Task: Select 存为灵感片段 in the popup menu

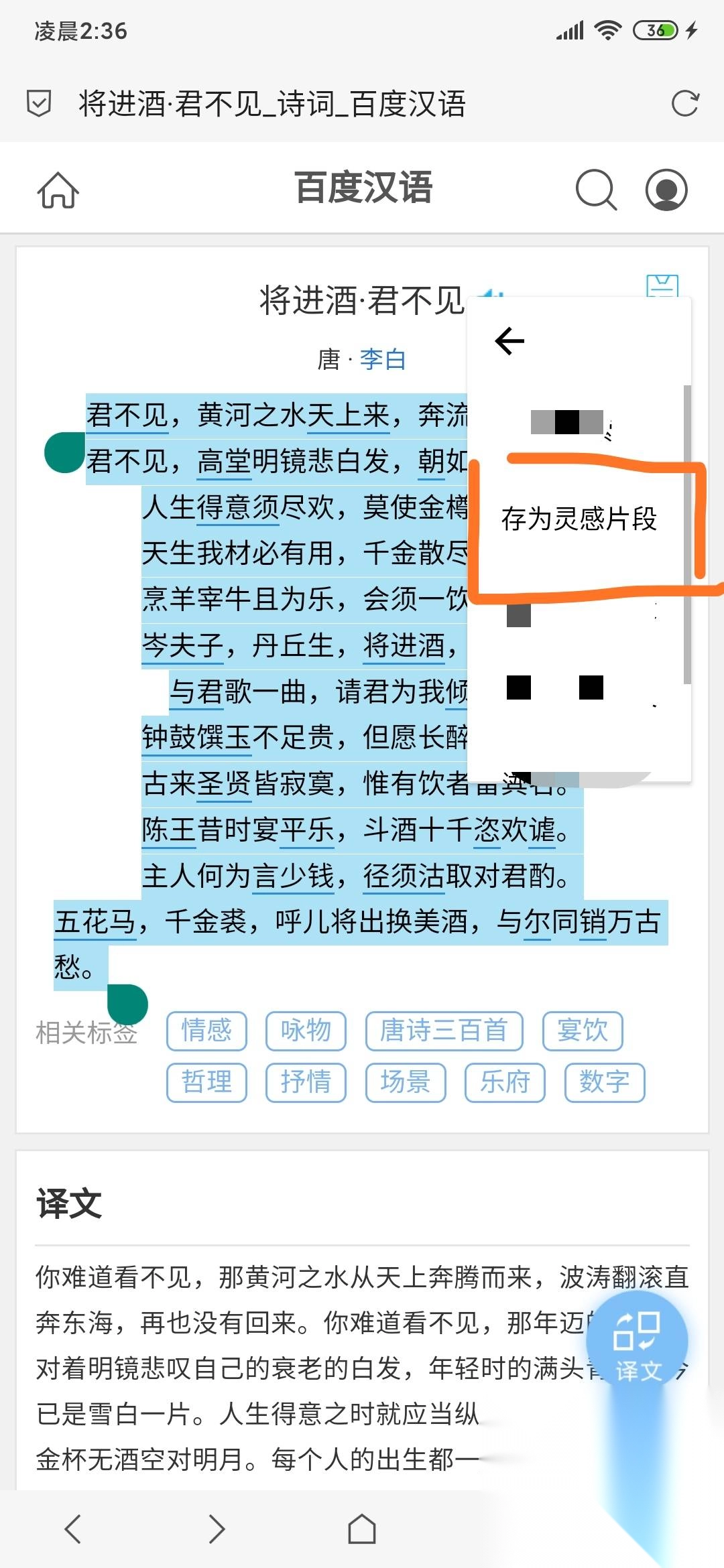Action: click(x=579, y=519)
